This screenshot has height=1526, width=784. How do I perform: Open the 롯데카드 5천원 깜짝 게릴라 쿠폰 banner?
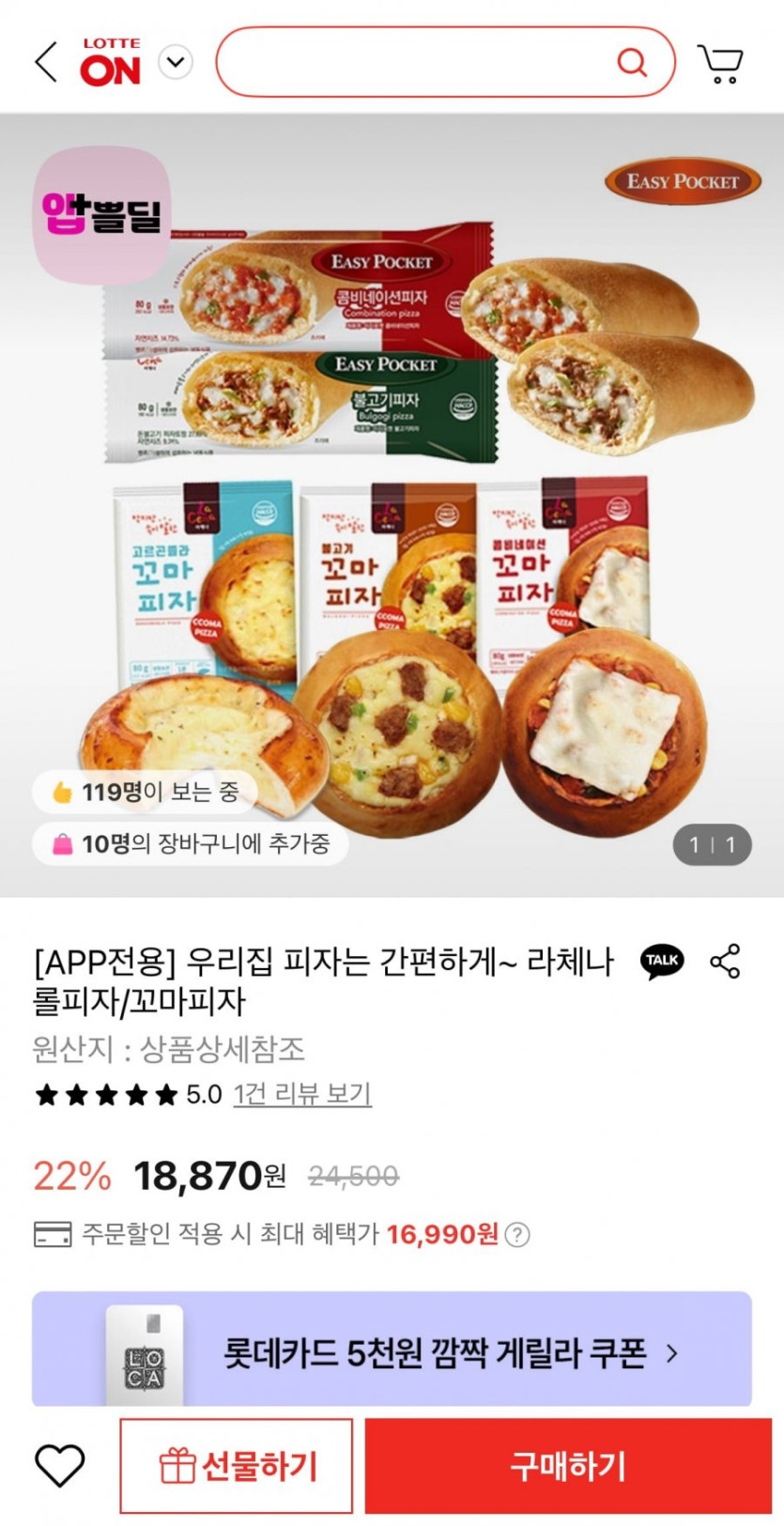click(392, 1352)
